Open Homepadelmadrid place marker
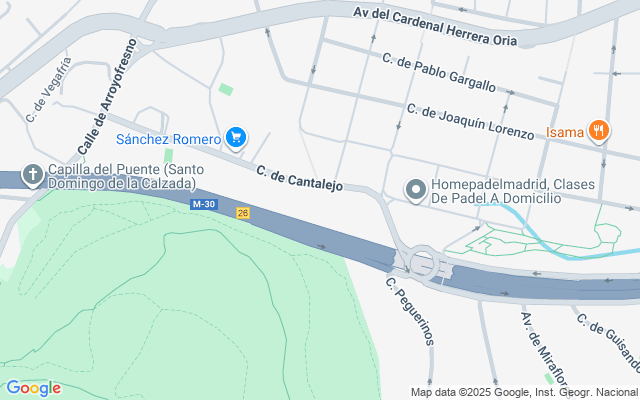This screenshot has height=400, width=640. click(415, 188)
